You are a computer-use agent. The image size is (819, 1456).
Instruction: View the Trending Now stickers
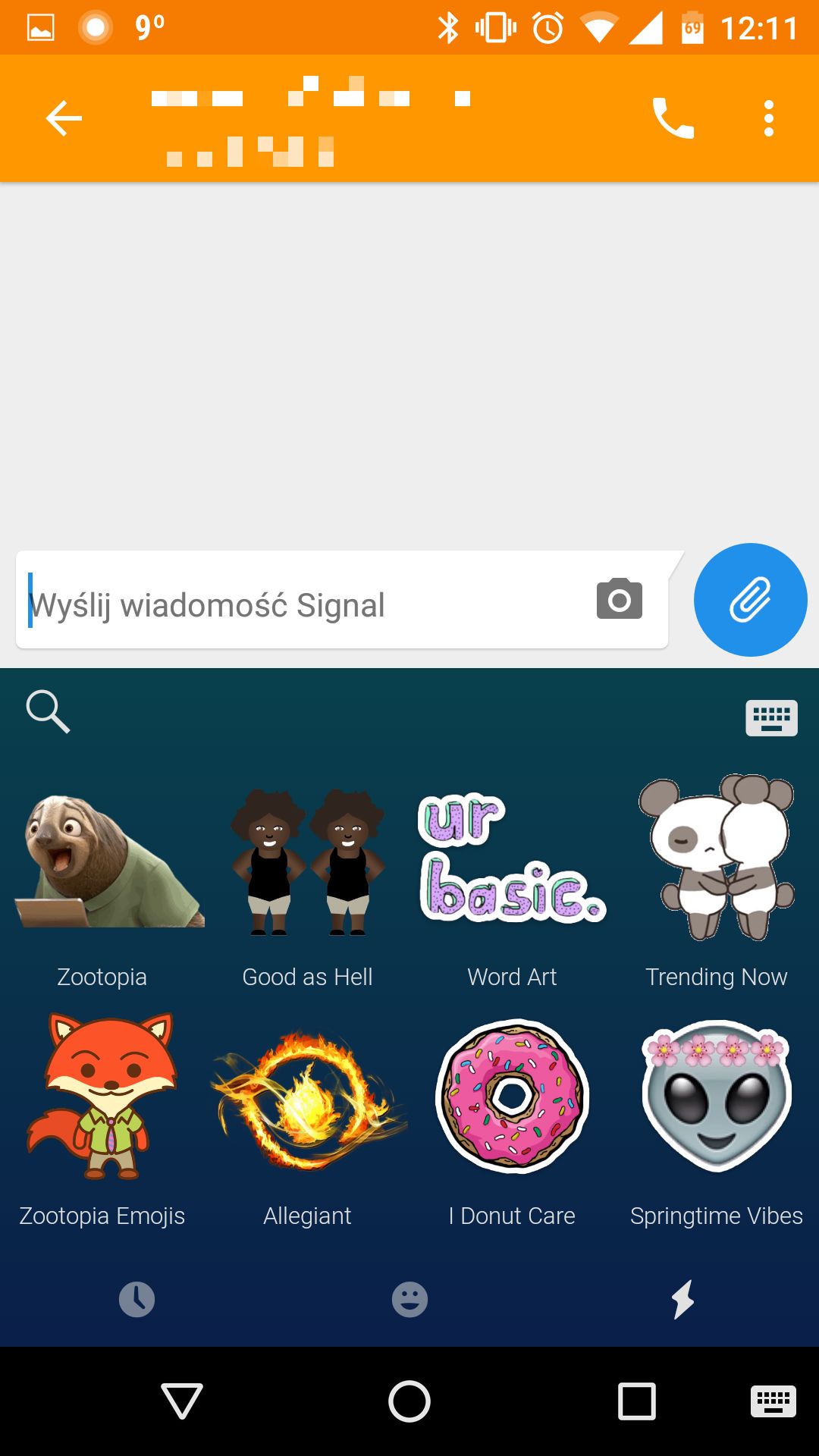[717, 883]
